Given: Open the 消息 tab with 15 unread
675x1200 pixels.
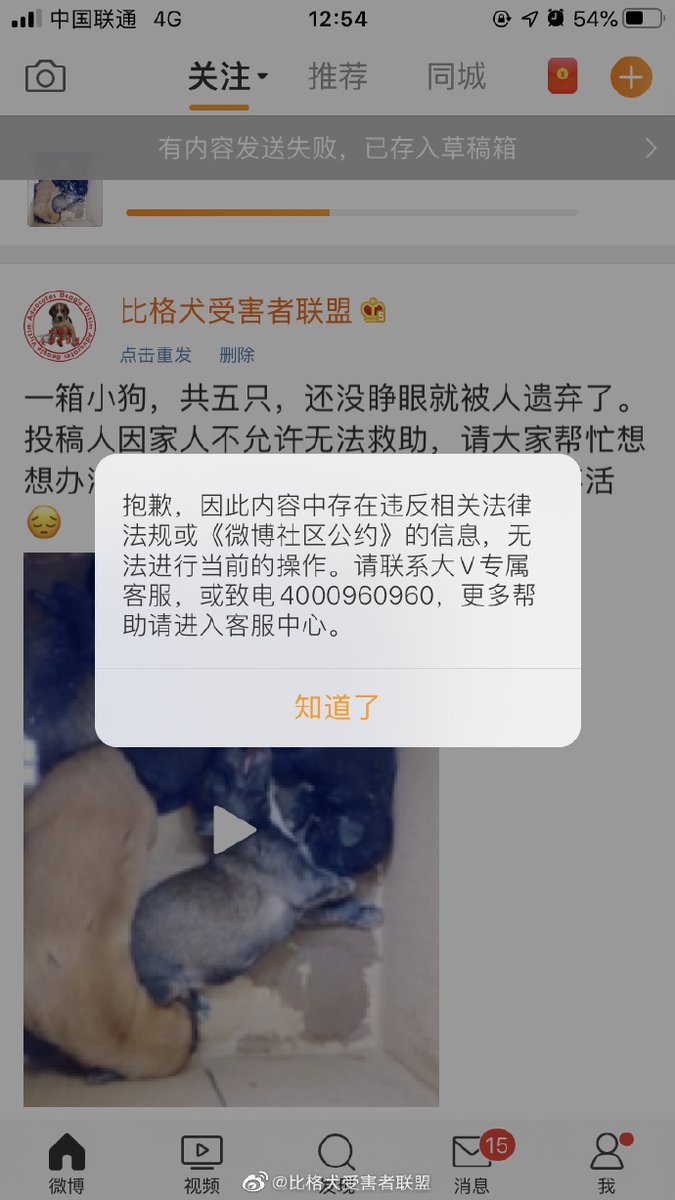Looking at the screenshot, I should pos(472,1163).
